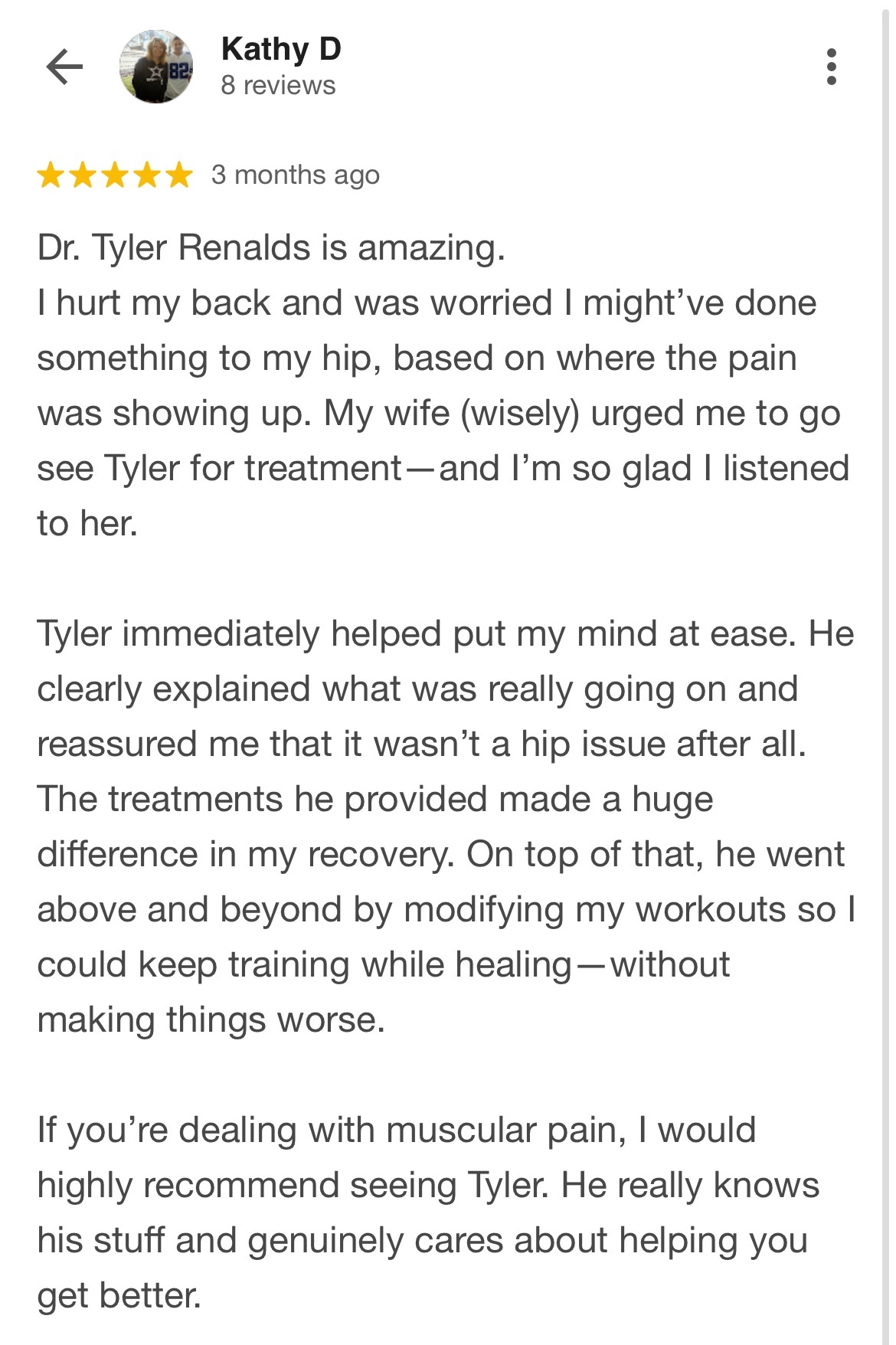
Task: Open Kathy D's profile picture
Action: pos(156,67)
